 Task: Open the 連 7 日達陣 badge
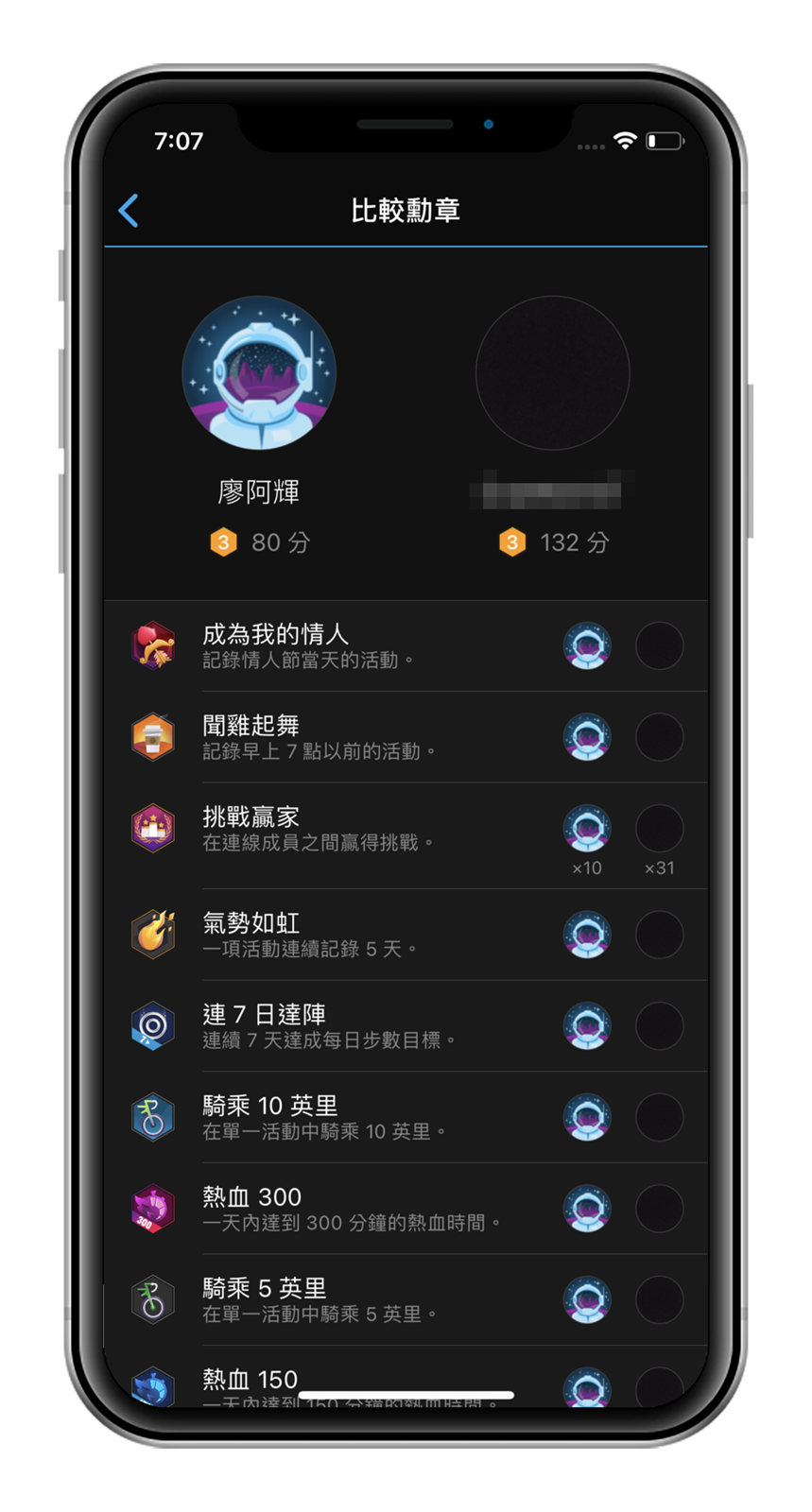click(312, 1026)
